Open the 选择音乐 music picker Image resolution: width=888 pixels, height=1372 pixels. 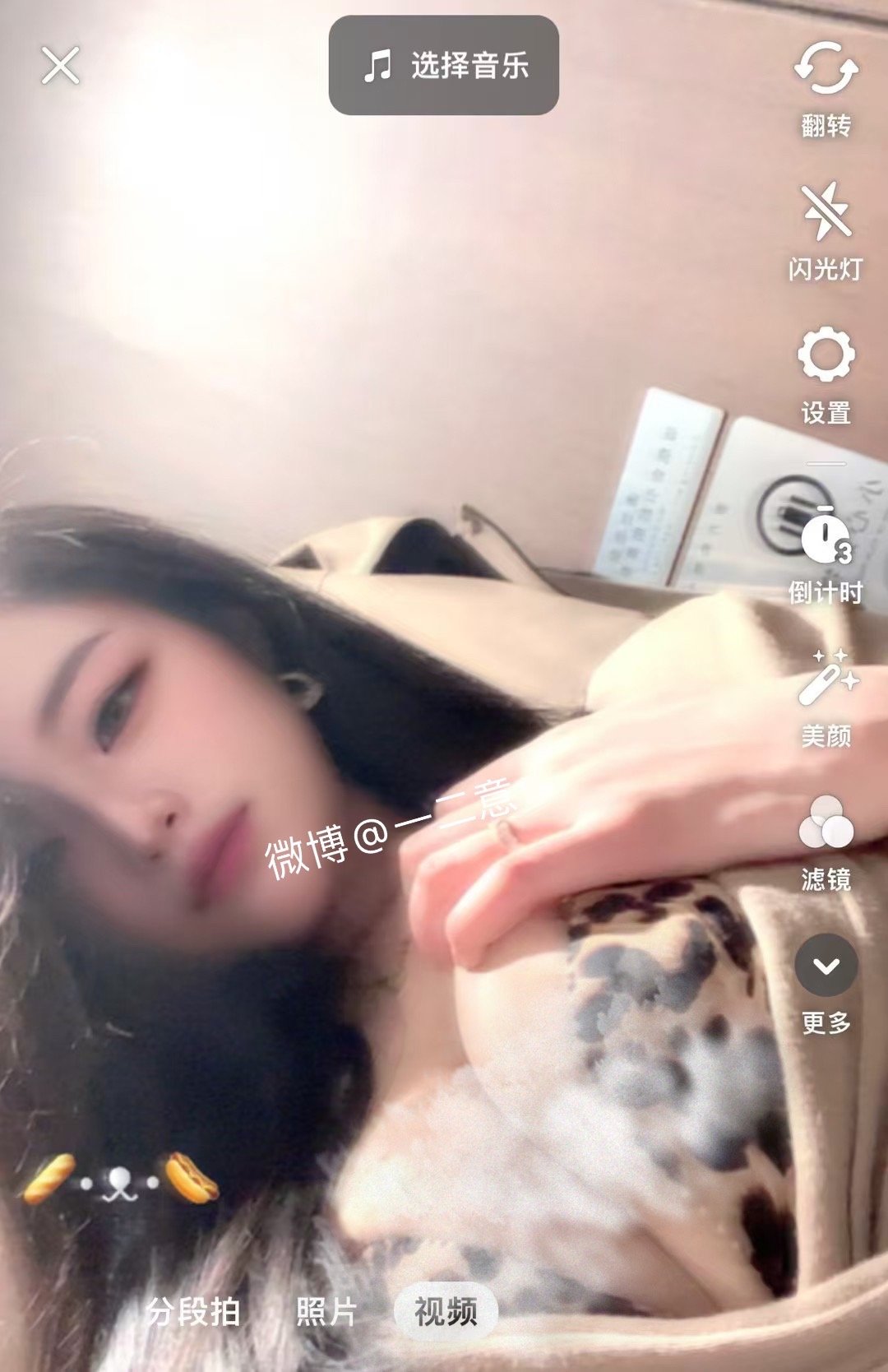[444, 65]
